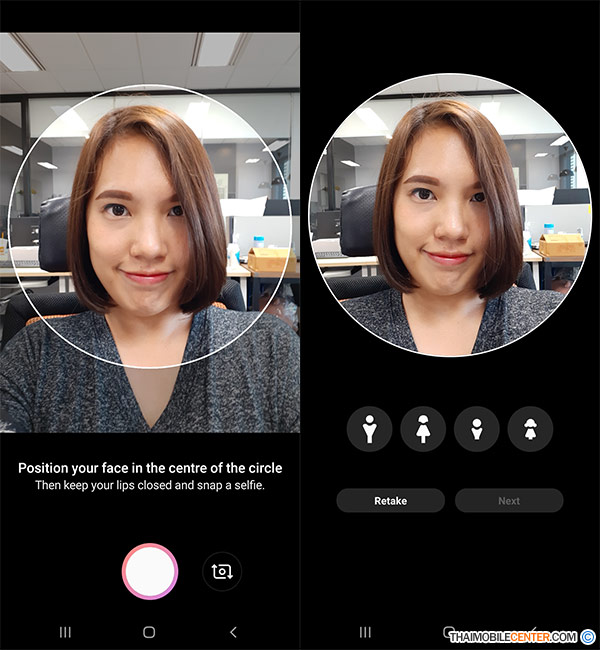600x650 pixels.
Task: Switch the camera with the flip icon
Action: [222, 572]
